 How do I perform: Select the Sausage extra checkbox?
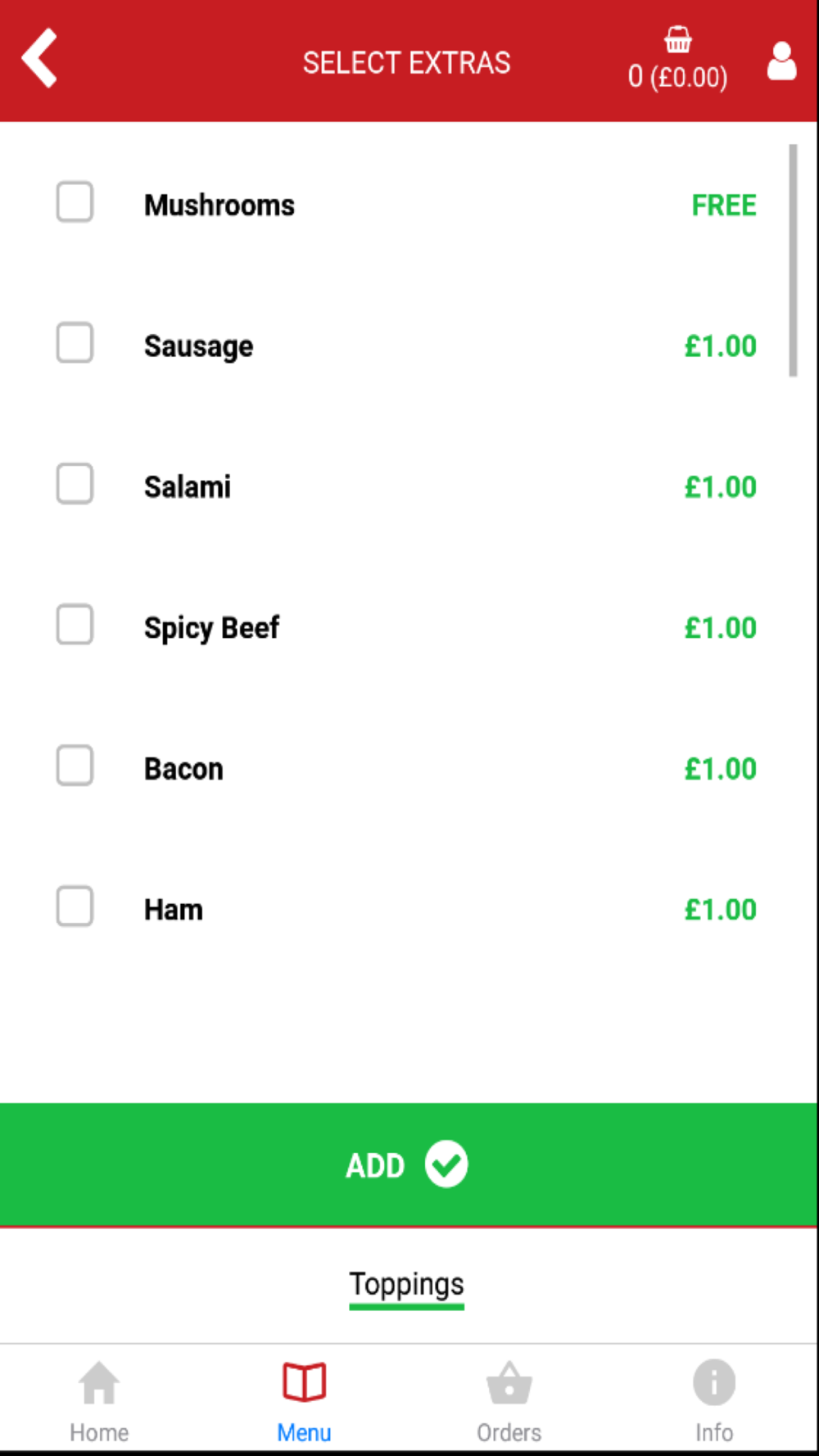point(75,343)
